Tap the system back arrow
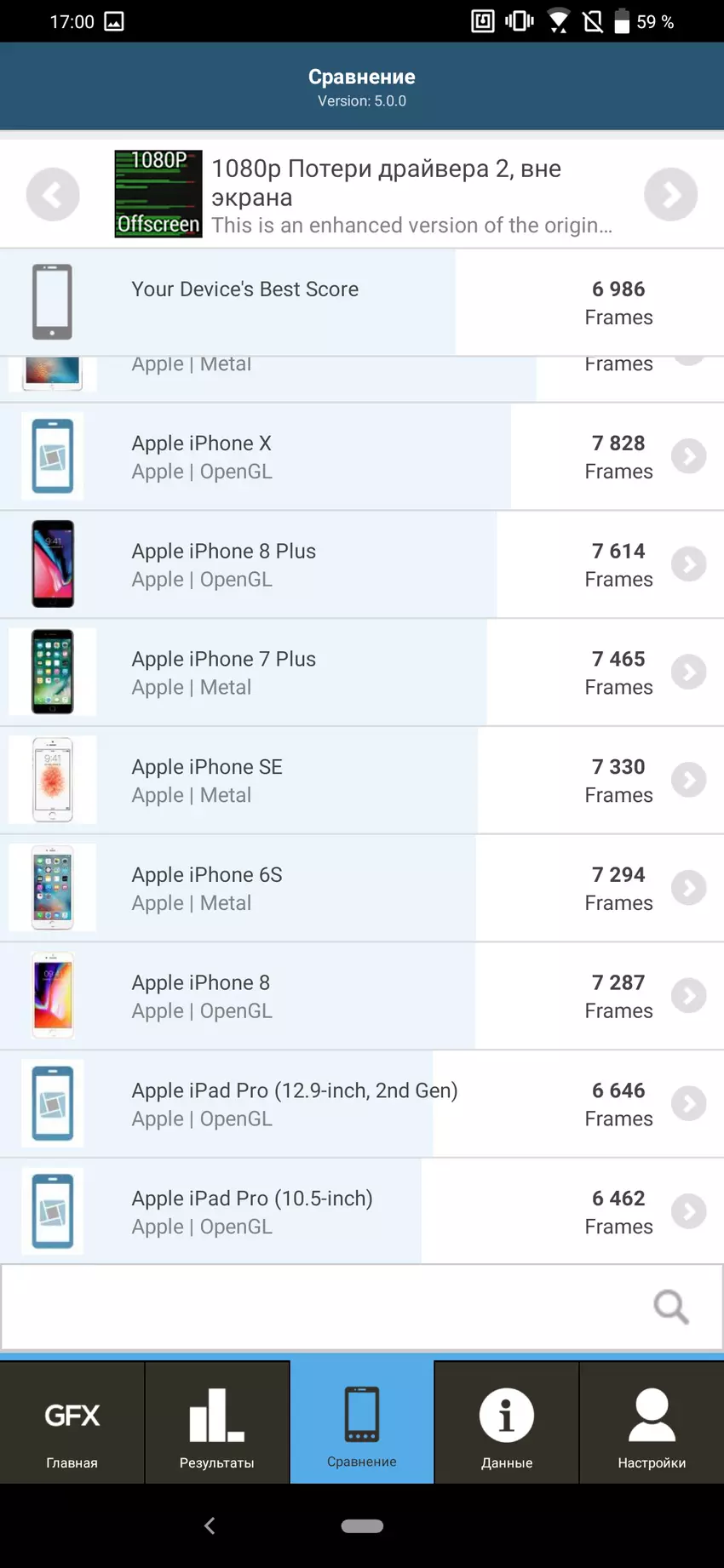This screenshot has height=1568, width=724. tap(210, 1525)
